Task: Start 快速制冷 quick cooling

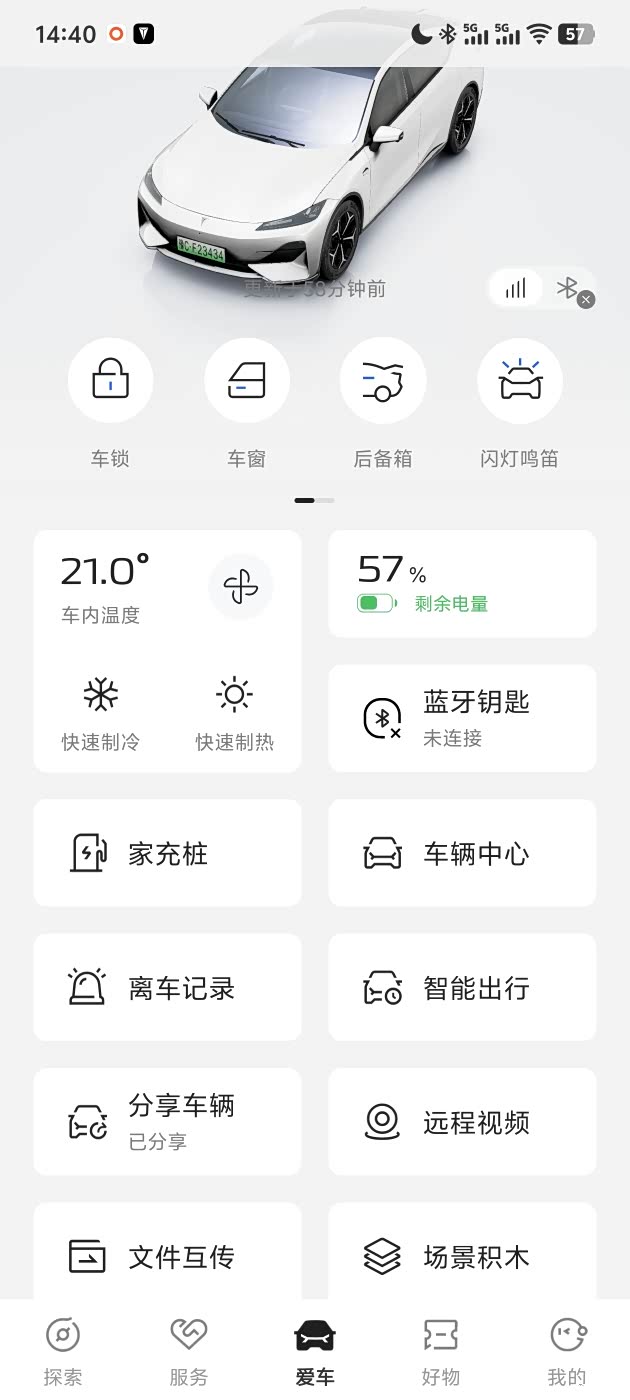Action: 100,711
